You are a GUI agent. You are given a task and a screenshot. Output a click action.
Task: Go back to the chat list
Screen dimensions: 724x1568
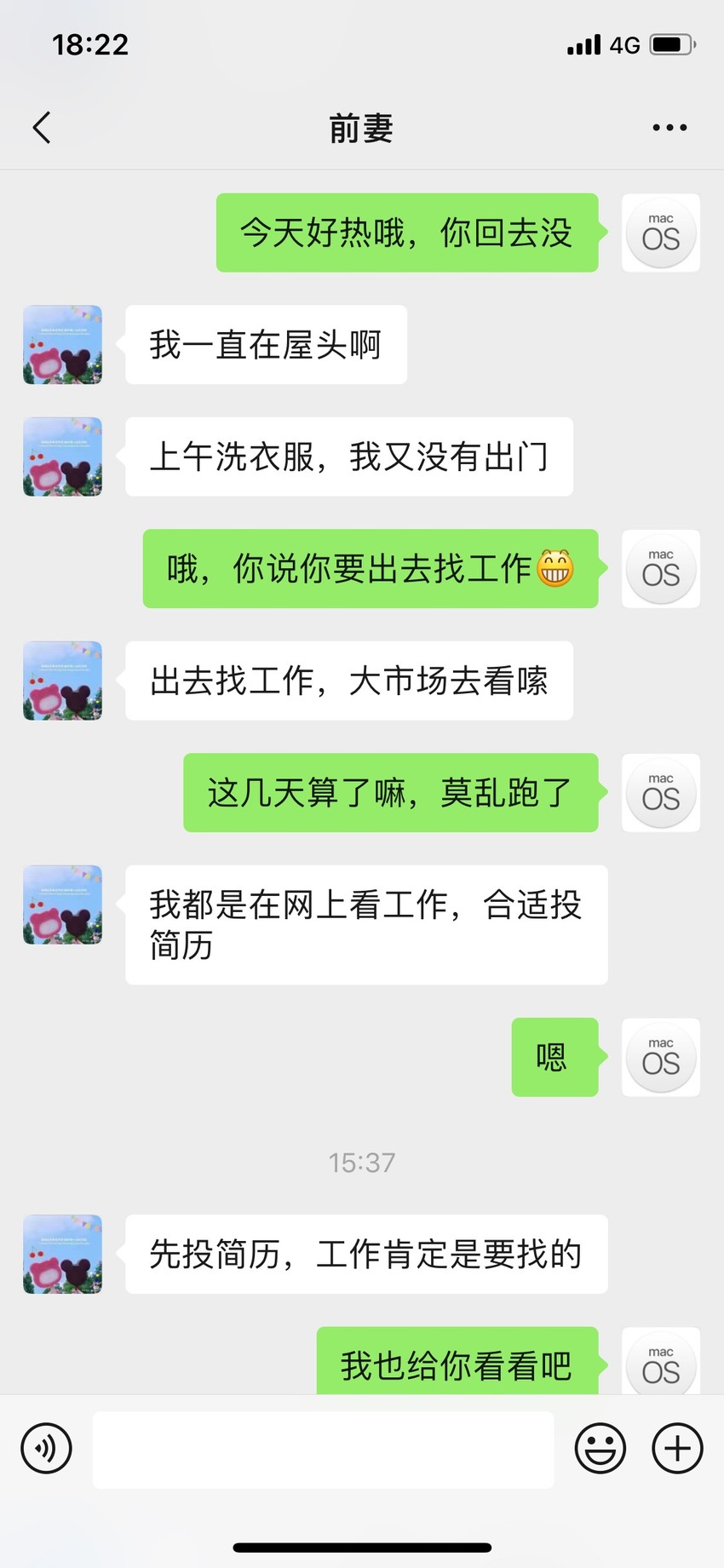pyautogui.click(x=42, y=128)
